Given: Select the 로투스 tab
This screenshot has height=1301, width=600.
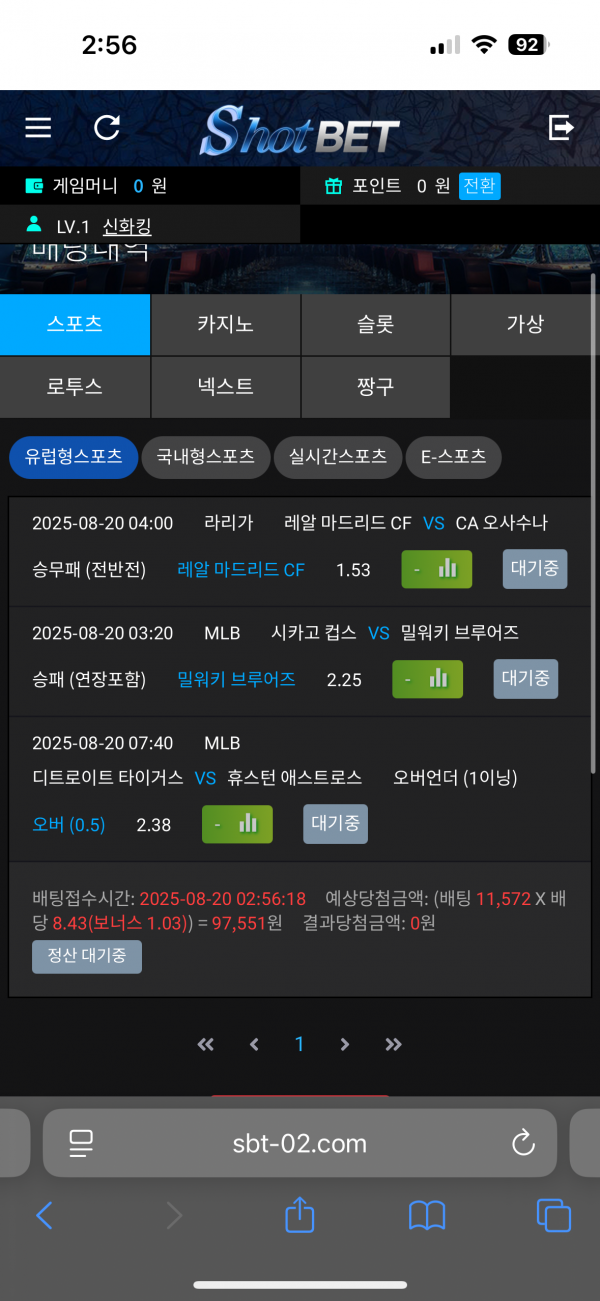Looking at the screenshot, I should pos(75,386).
